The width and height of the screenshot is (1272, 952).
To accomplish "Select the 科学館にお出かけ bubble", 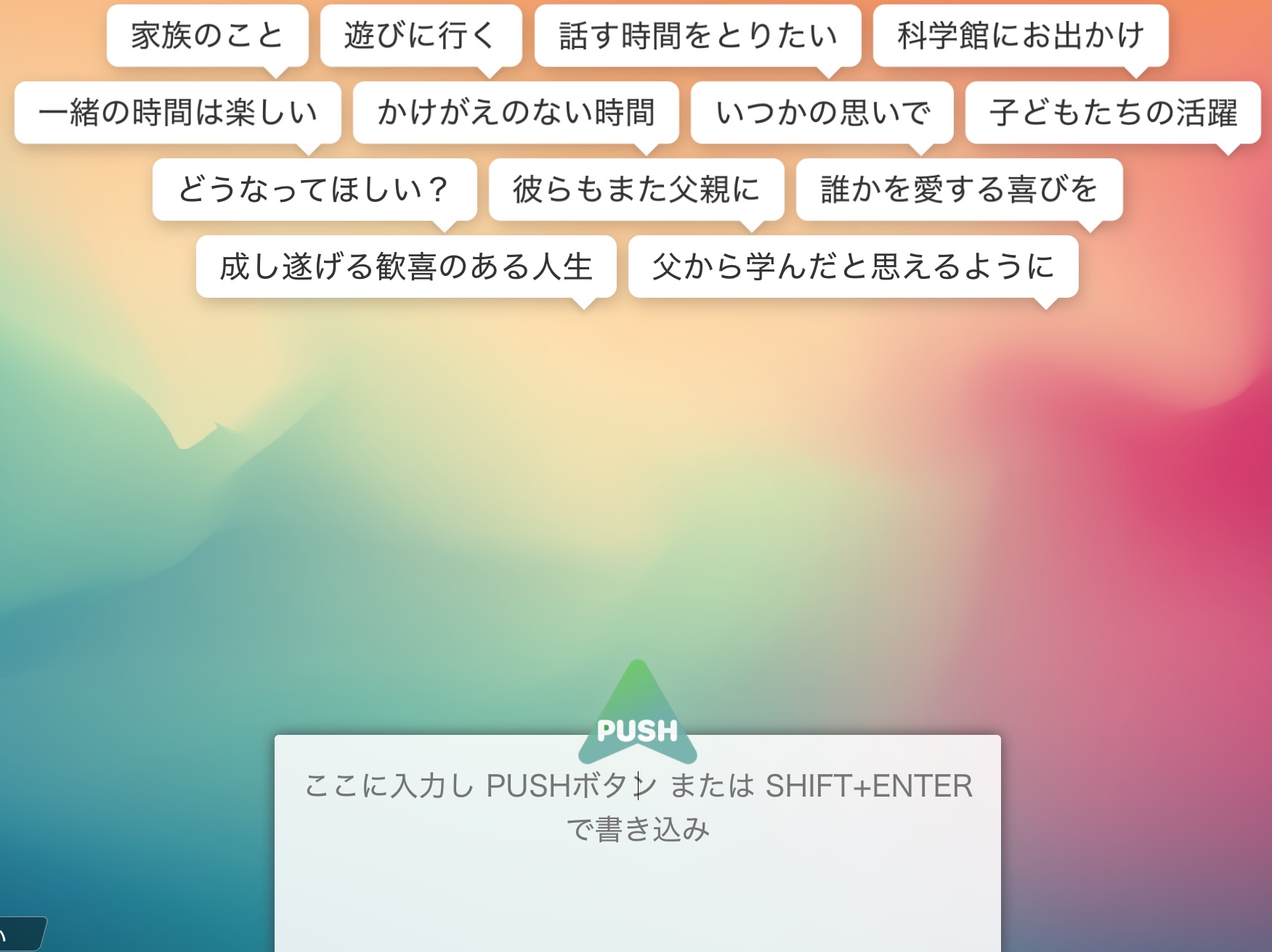I will (1020, 36).
